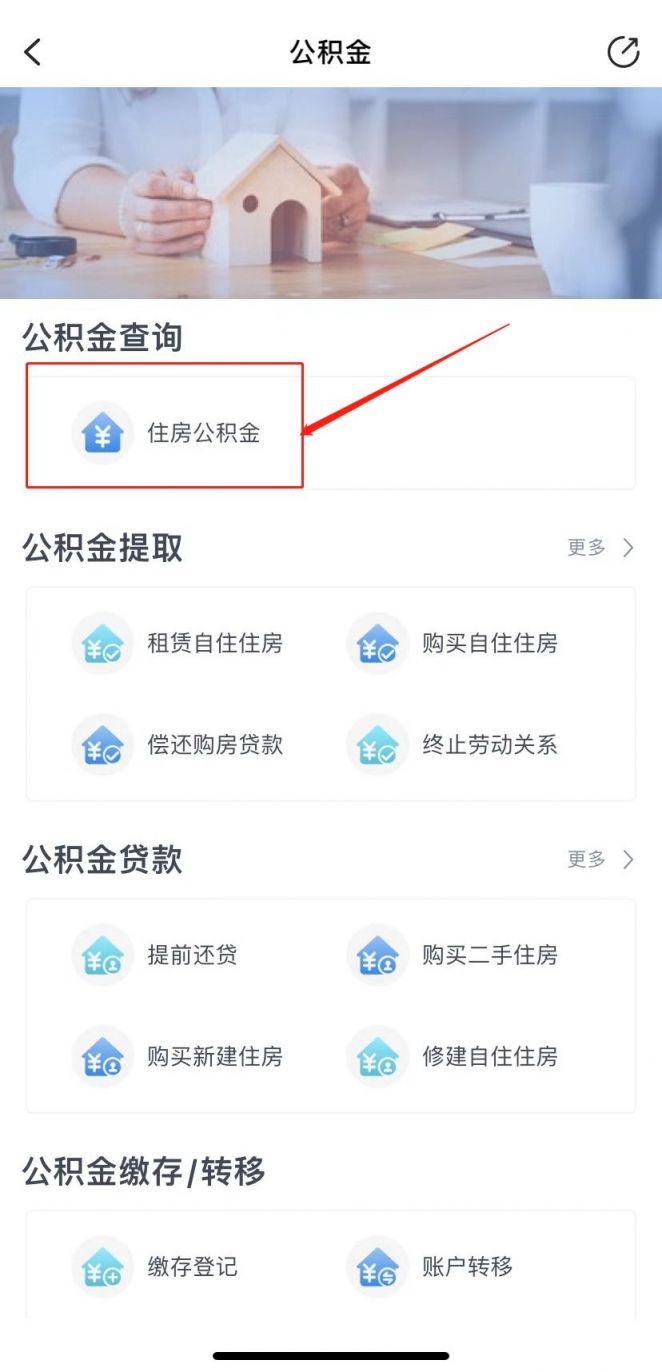Image resolution: width=662 pixels, height=1372 pixels.
Task: Open 购买新建住房 loan
Action: [x=180, y=1056]
